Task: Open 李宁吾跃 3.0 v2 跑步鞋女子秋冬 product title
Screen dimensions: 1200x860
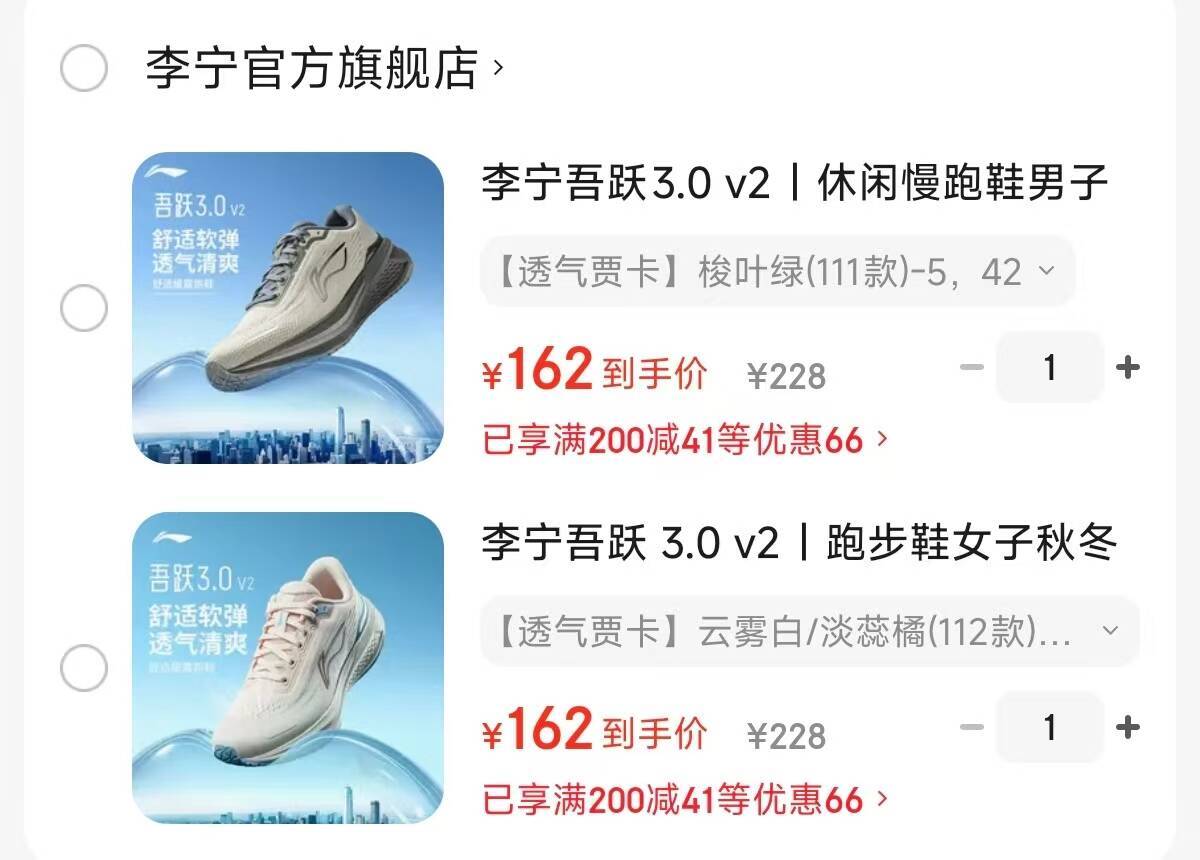Action: coord(799,544)
